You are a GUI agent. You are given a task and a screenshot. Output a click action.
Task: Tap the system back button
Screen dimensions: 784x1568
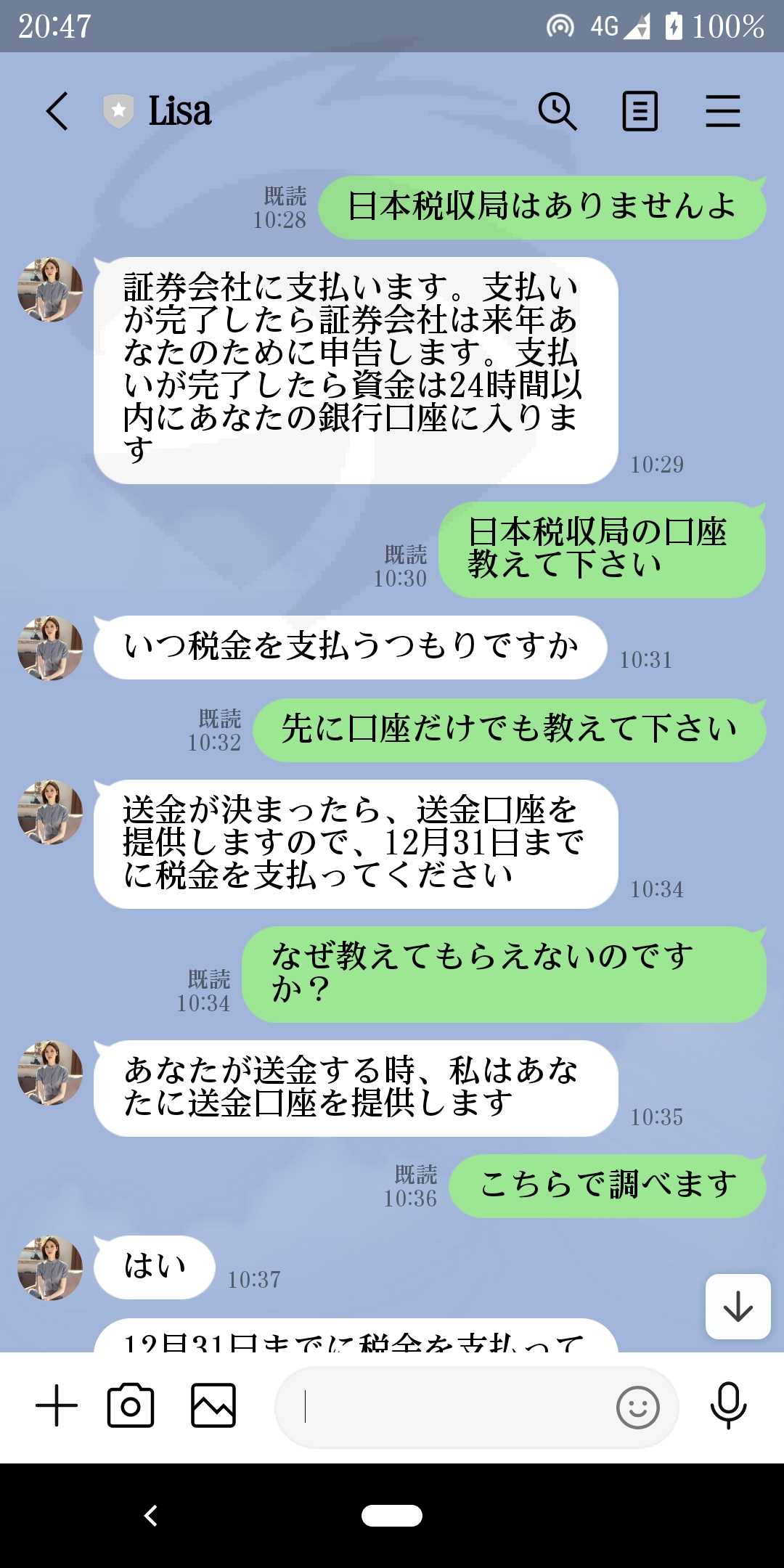coord(150,1515)
